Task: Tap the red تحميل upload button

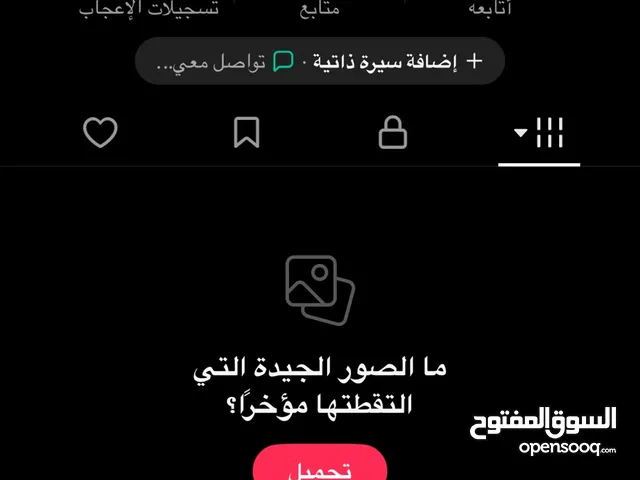Action: pos(319,467)
